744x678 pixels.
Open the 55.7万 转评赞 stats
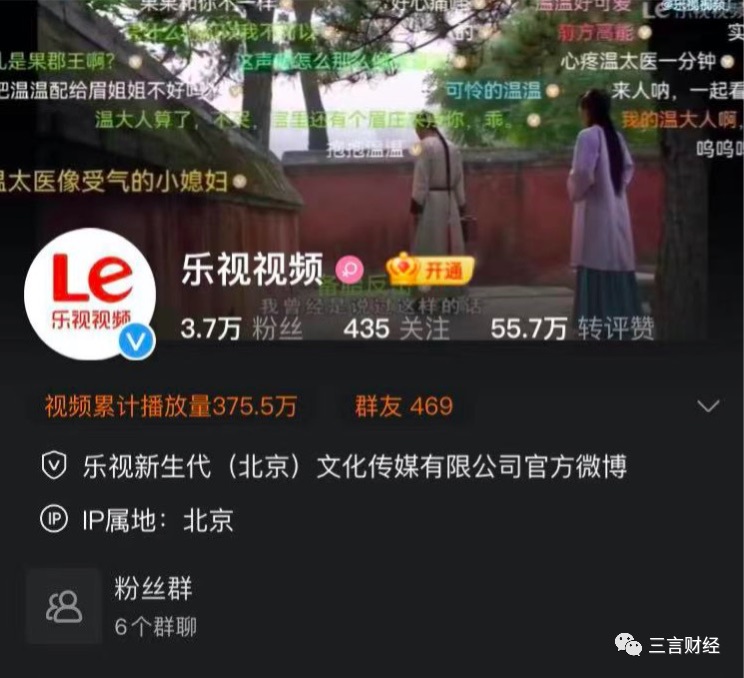coord(572,328)
